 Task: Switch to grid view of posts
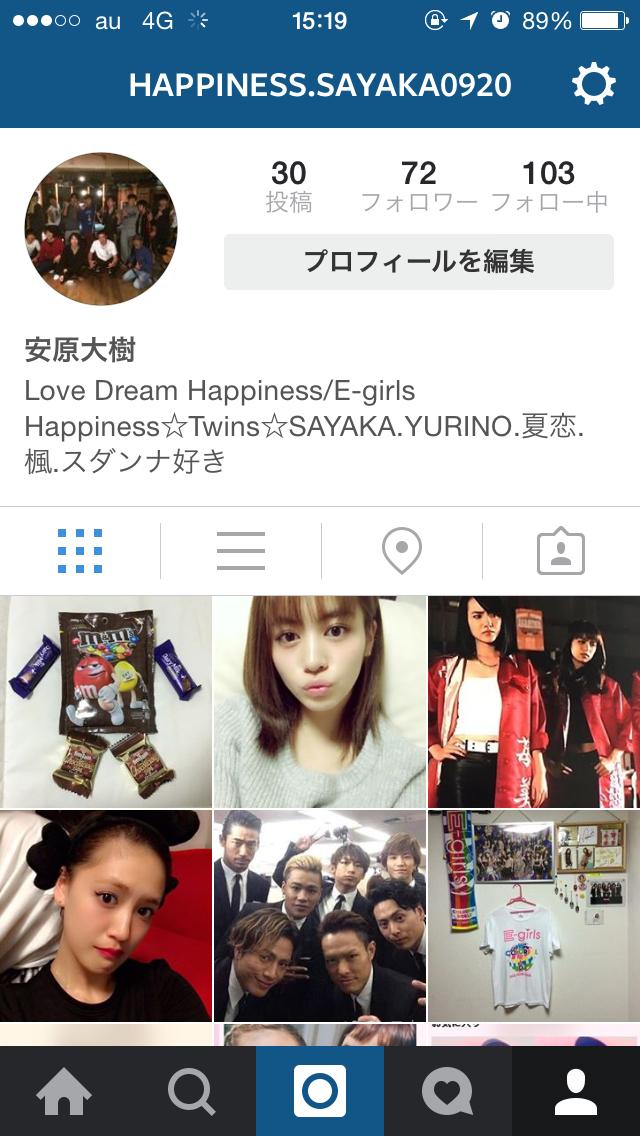[80, 551]
